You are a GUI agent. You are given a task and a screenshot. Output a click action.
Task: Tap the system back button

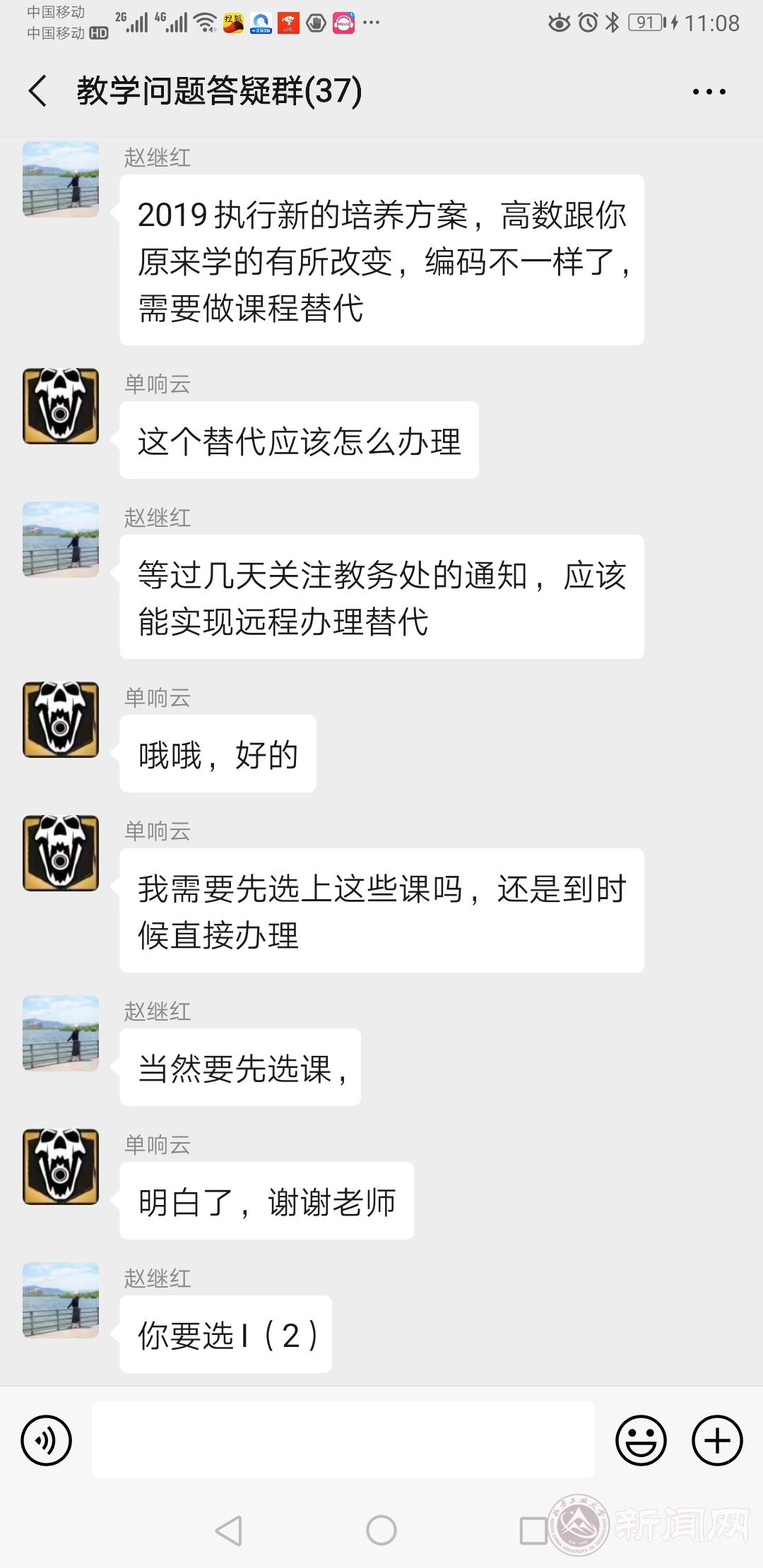tap(229, 1531)
